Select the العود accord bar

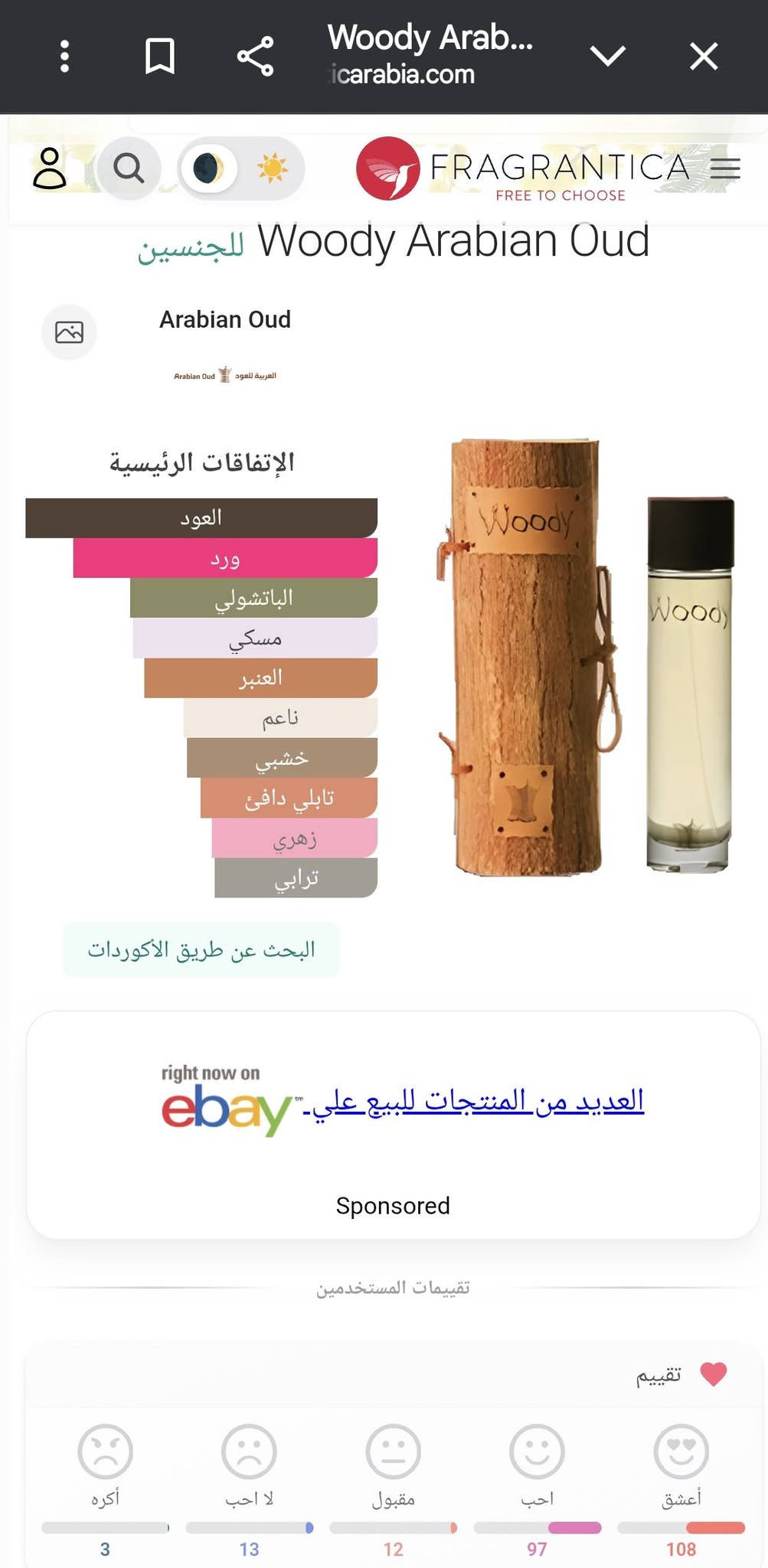(x=201, y=518)
